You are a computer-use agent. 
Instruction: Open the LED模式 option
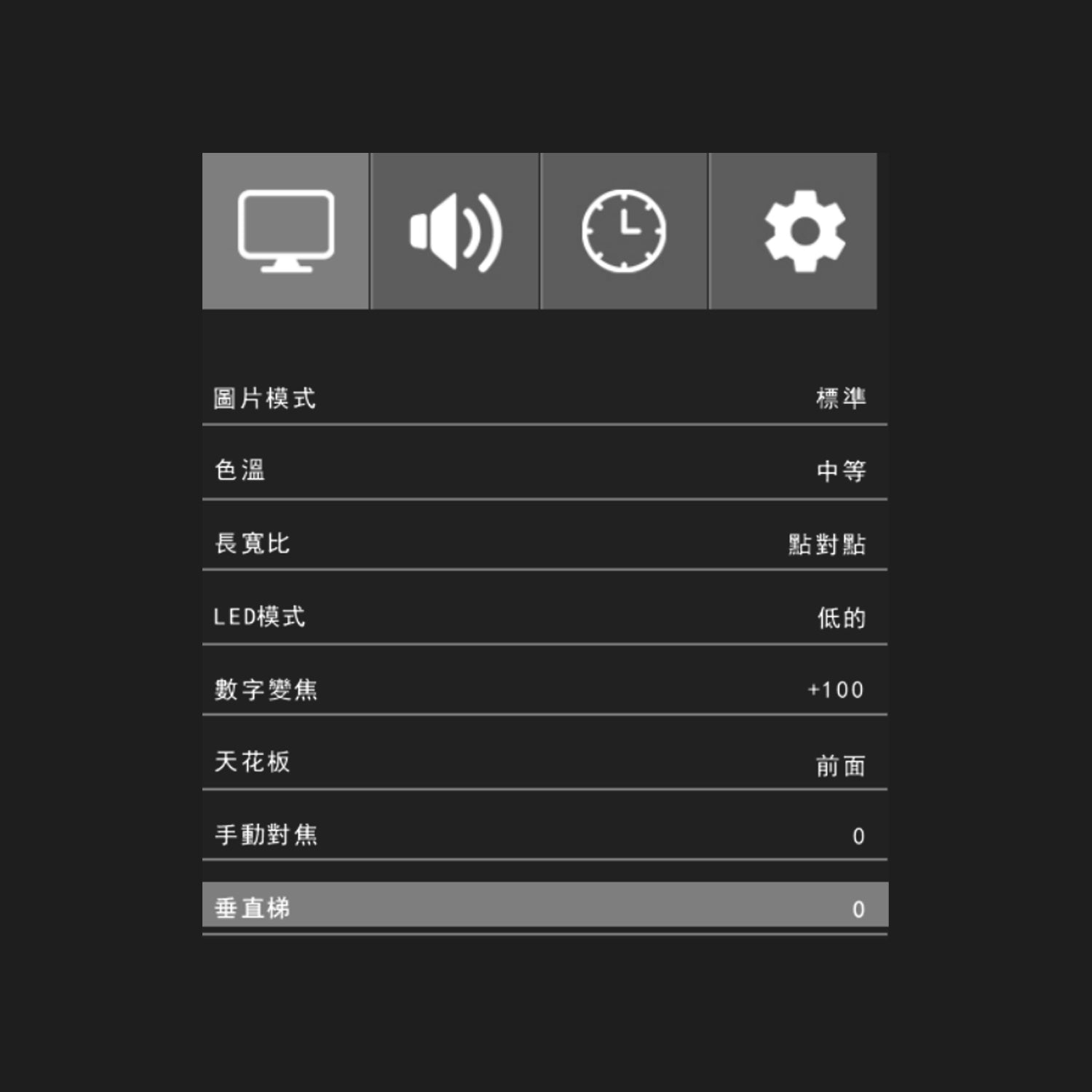click(545, 617)
